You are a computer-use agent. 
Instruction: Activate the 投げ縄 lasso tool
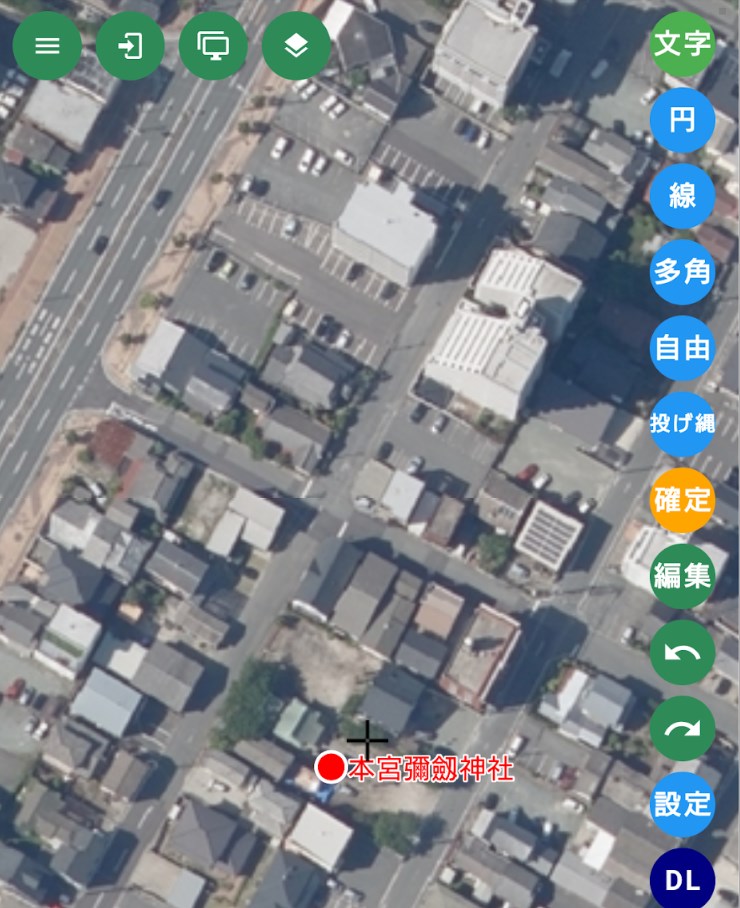(682, 424)
